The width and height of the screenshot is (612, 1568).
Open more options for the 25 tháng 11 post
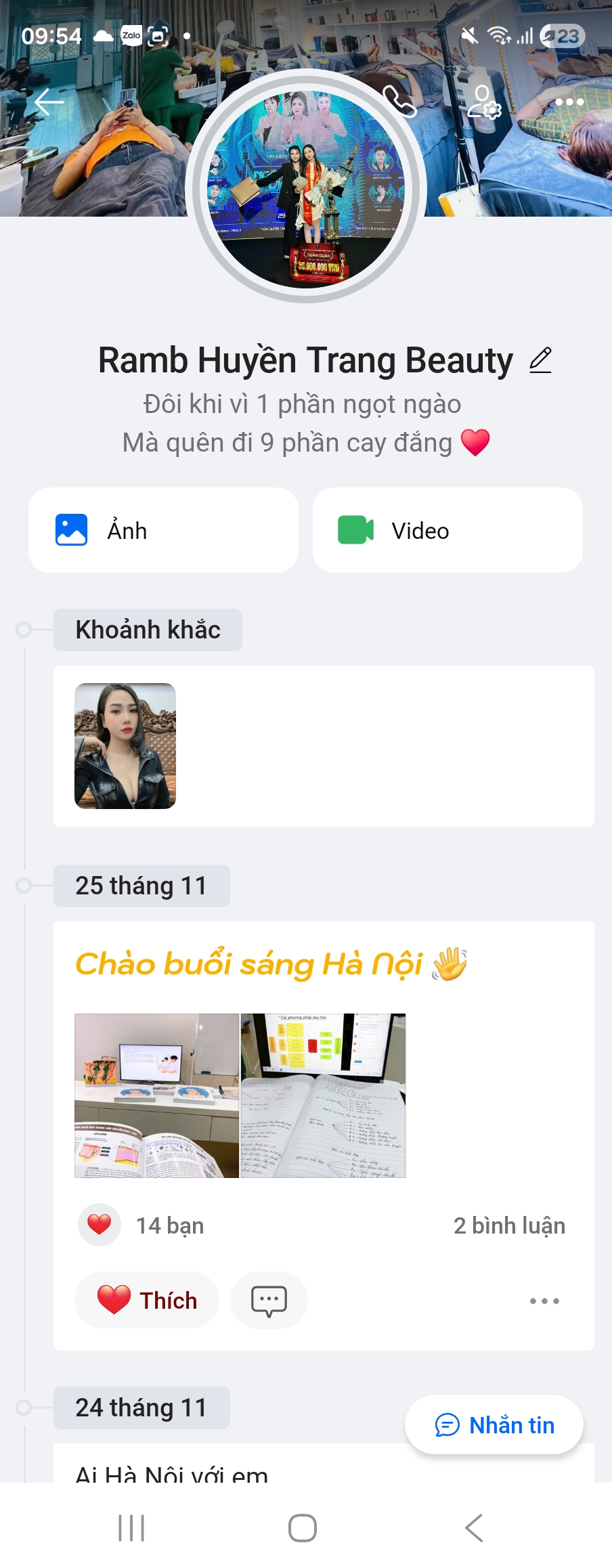(x=544, y=1301)
